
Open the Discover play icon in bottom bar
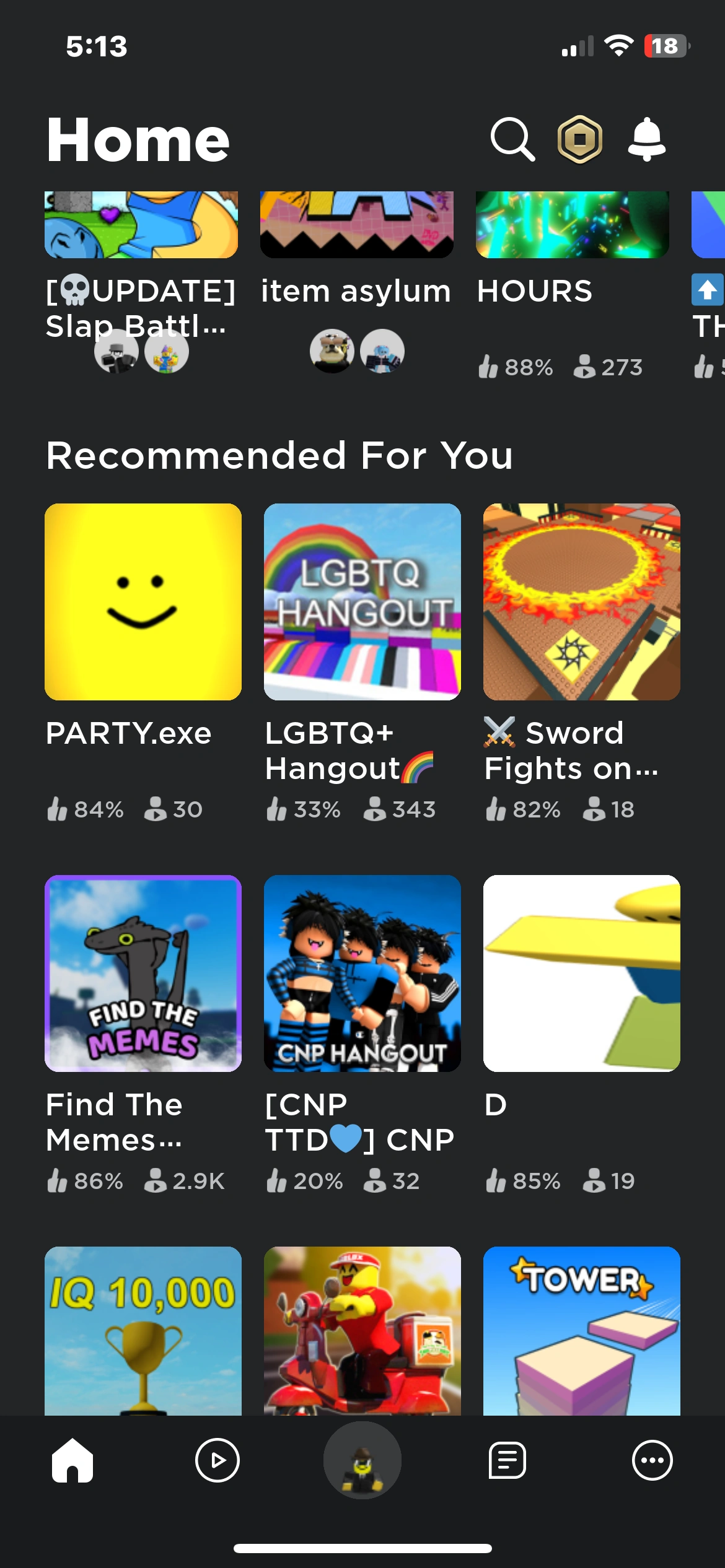tap(217, 1461)
